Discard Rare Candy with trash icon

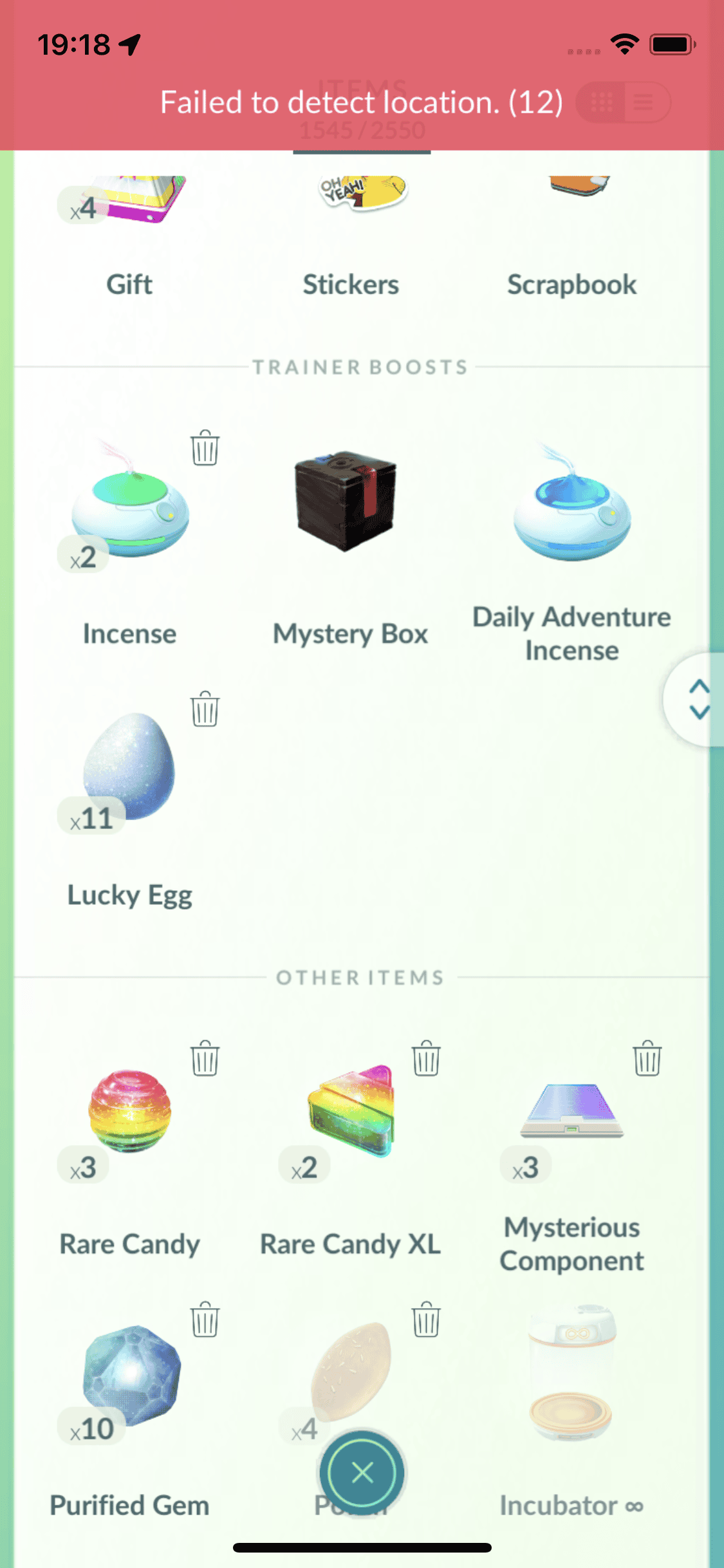[205, 1058]
